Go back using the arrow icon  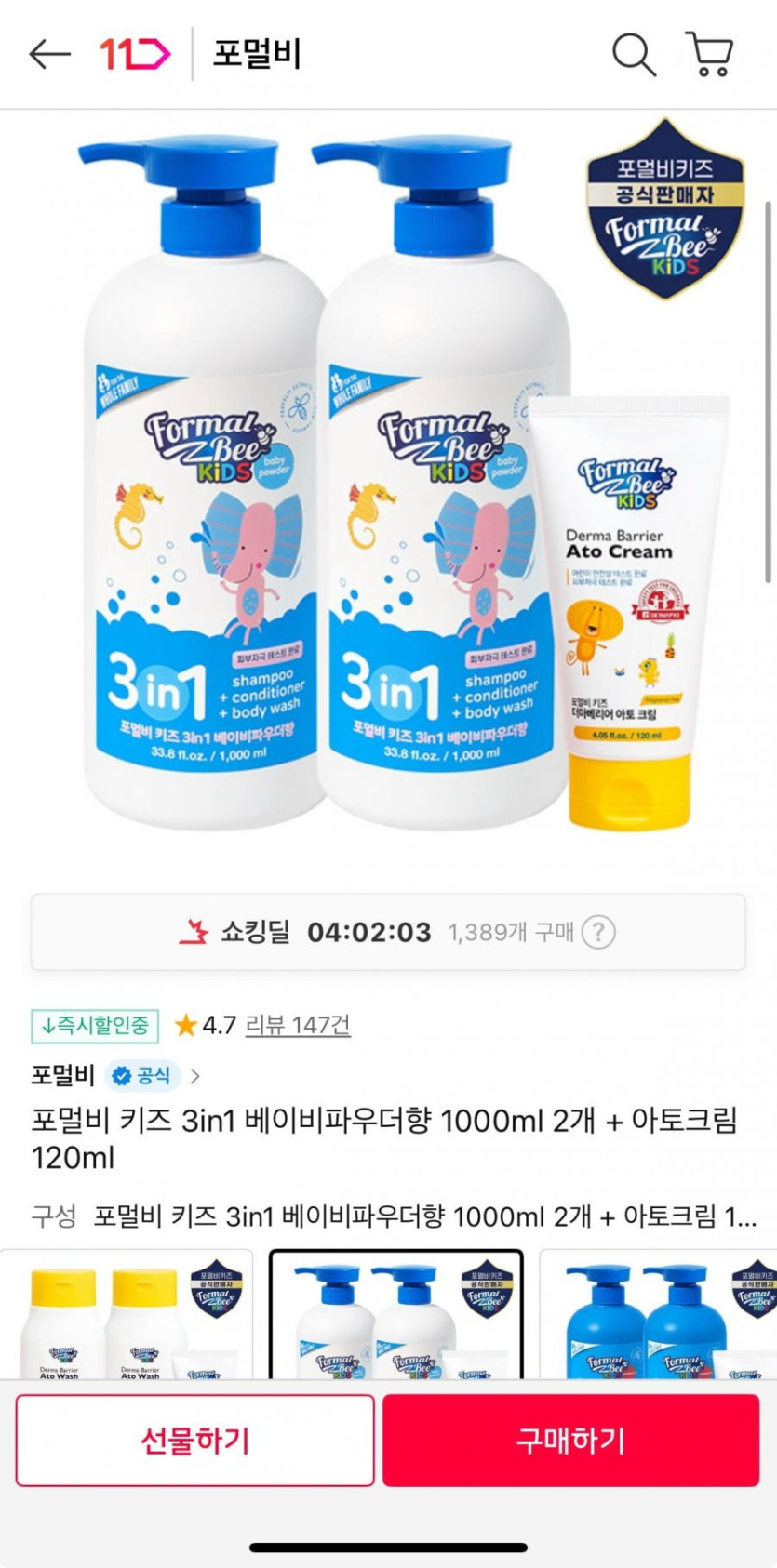coord(49,54)
